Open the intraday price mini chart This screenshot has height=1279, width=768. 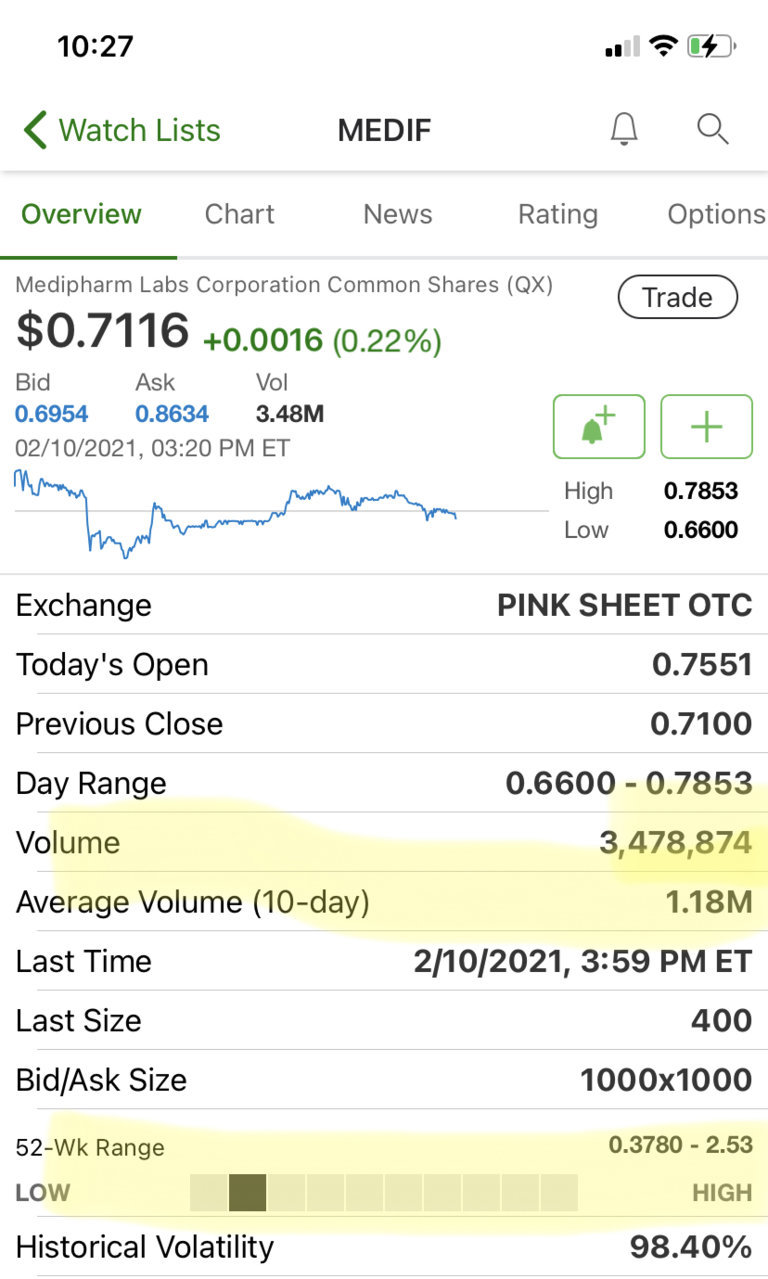(x=280, y=511)
